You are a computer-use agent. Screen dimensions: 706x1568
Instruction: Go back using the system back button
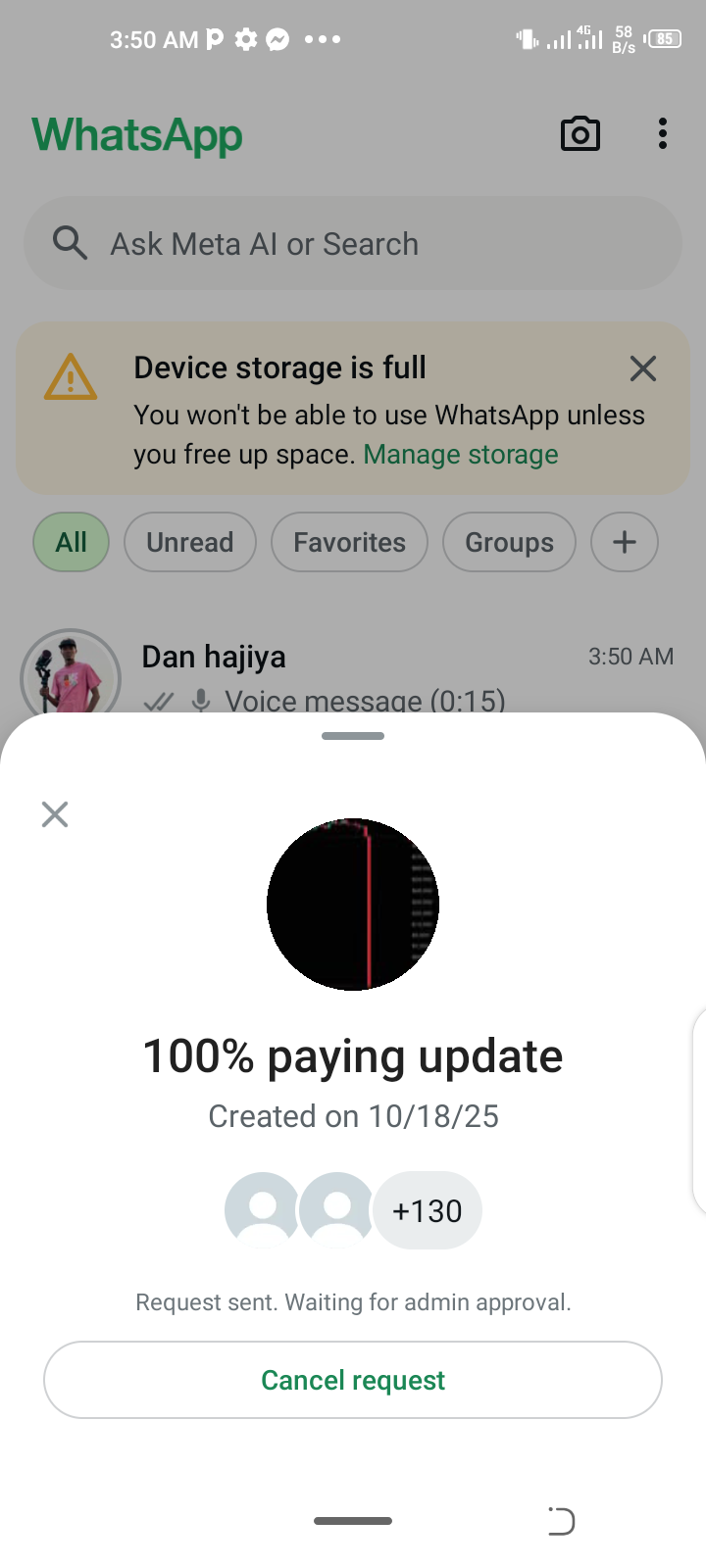[x=561, y=1521]
